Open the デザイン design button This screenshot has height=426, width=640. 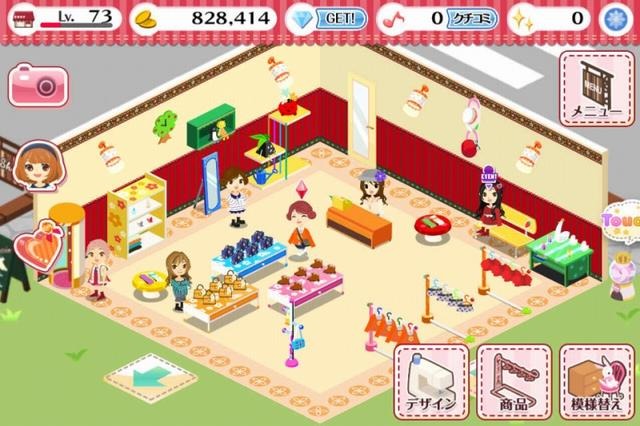430,381
